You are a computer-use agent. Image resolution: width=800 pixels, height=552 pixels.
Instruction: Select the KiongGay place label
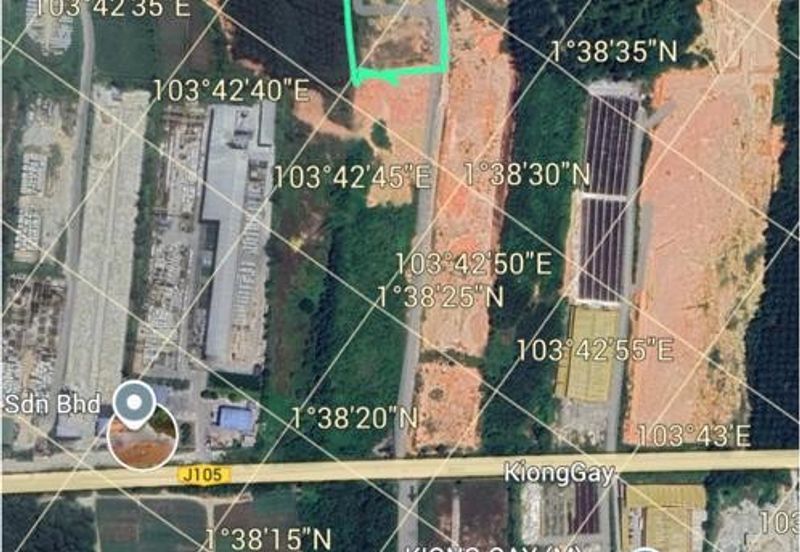click(562, 470)
